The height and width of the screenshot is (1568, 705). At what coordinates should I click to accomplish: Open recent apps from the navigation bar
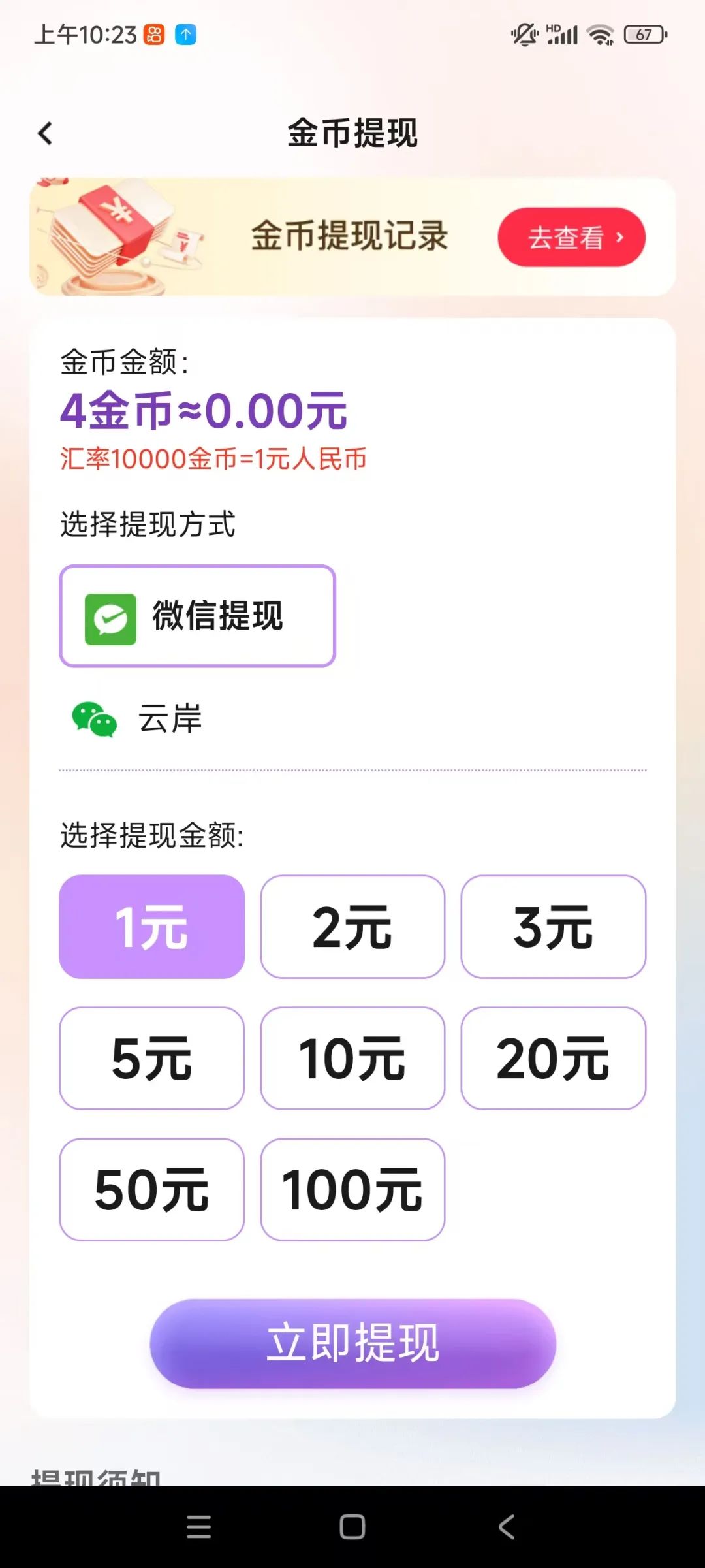click(198, 1527)
